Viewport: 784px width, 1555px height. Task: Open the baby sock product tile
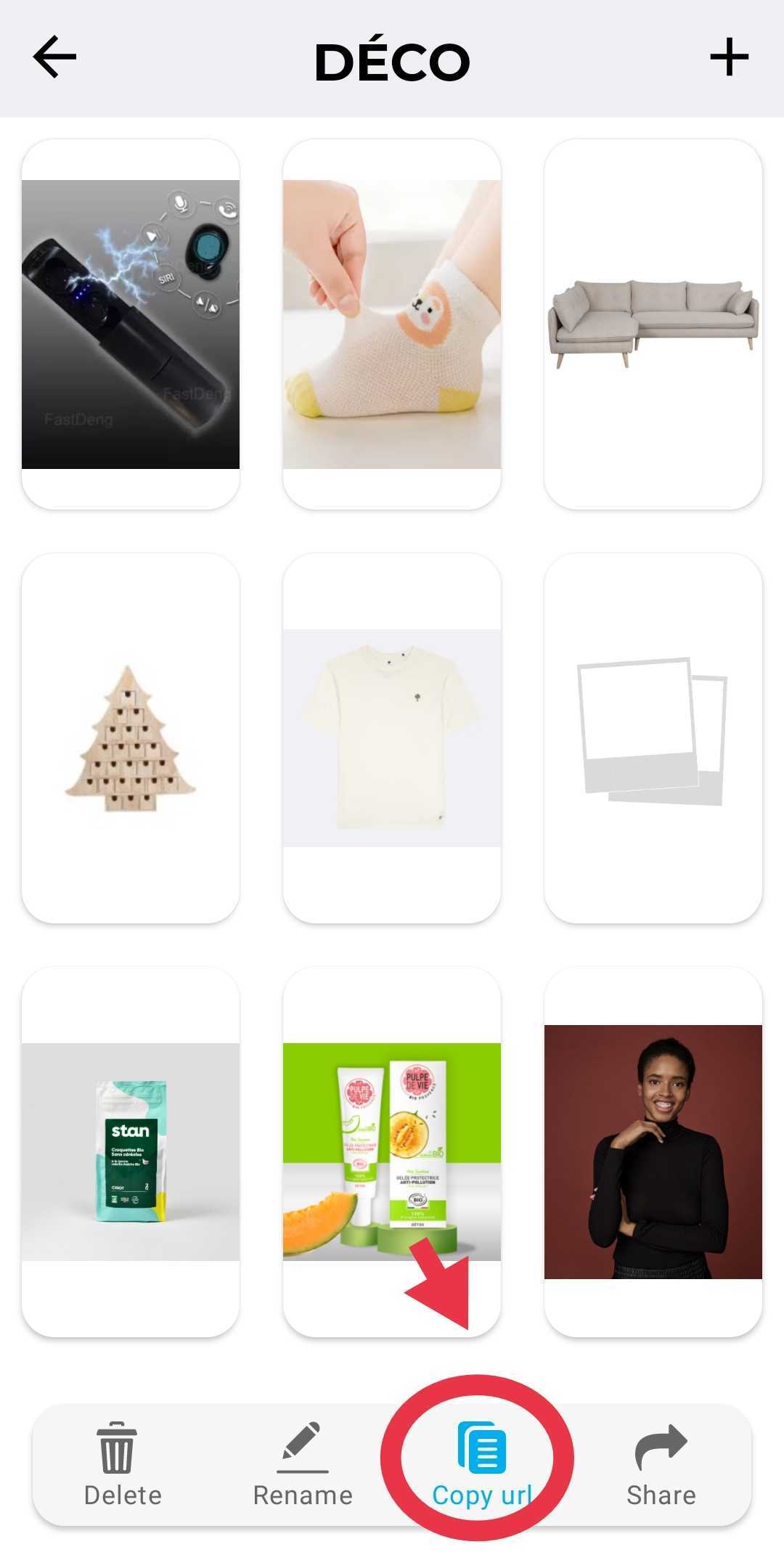pos(392,324)
